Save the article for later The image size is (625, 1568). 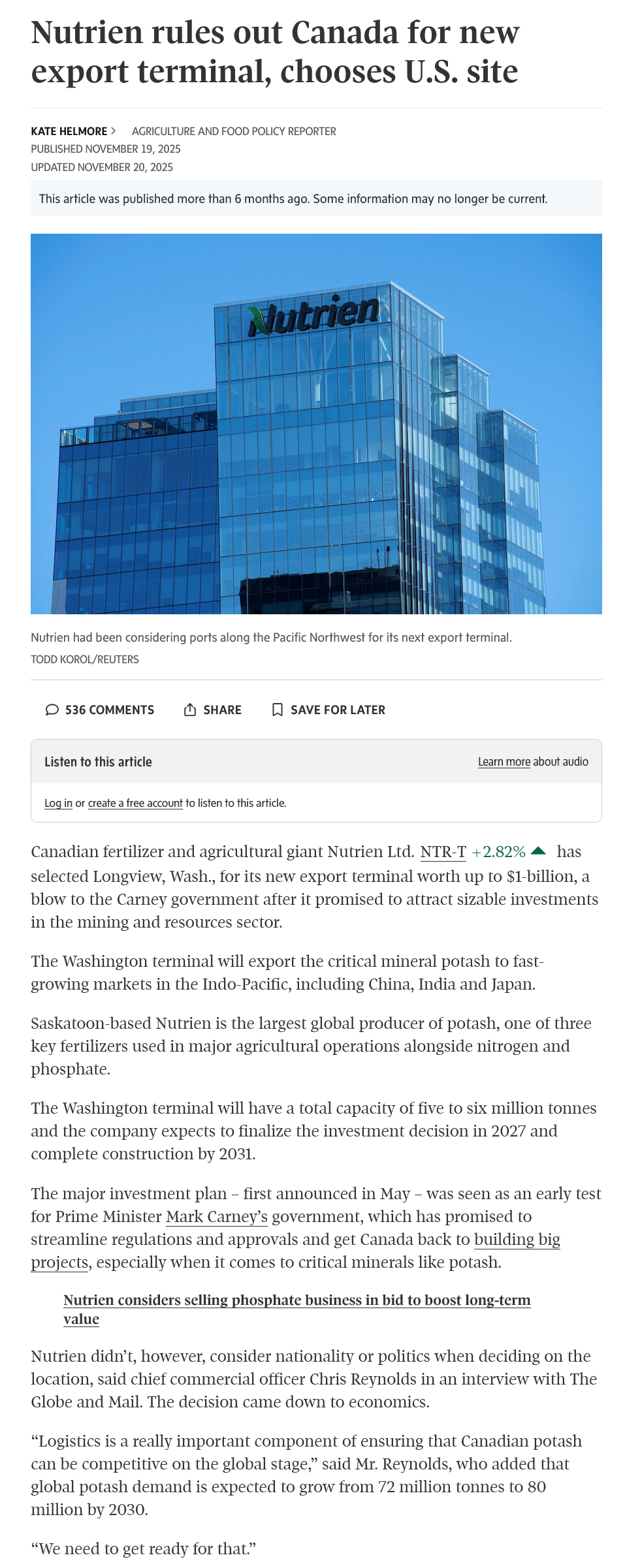pyautogui.click(x=329, y=710)
